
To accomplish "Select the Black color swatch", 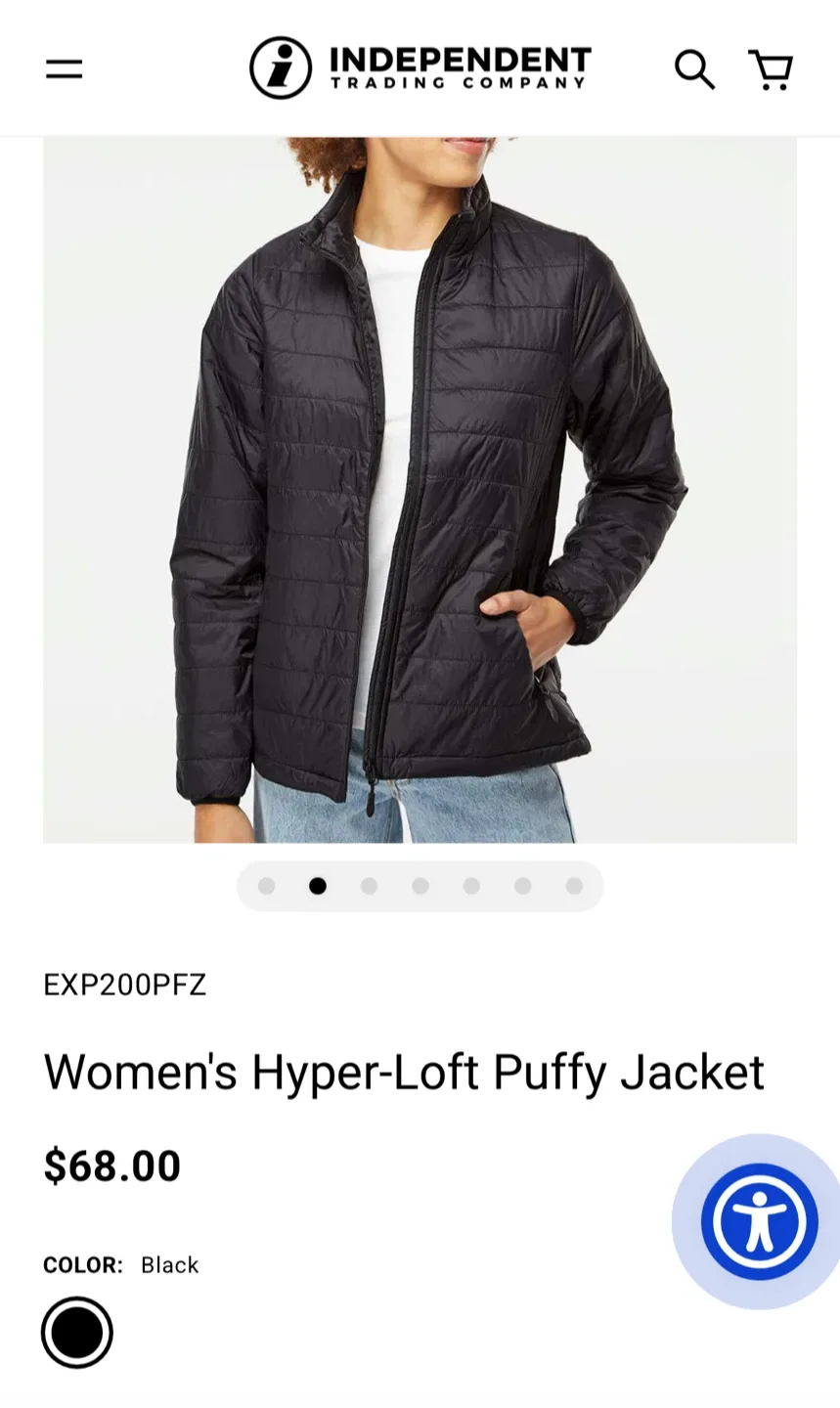I will 78,1332.
